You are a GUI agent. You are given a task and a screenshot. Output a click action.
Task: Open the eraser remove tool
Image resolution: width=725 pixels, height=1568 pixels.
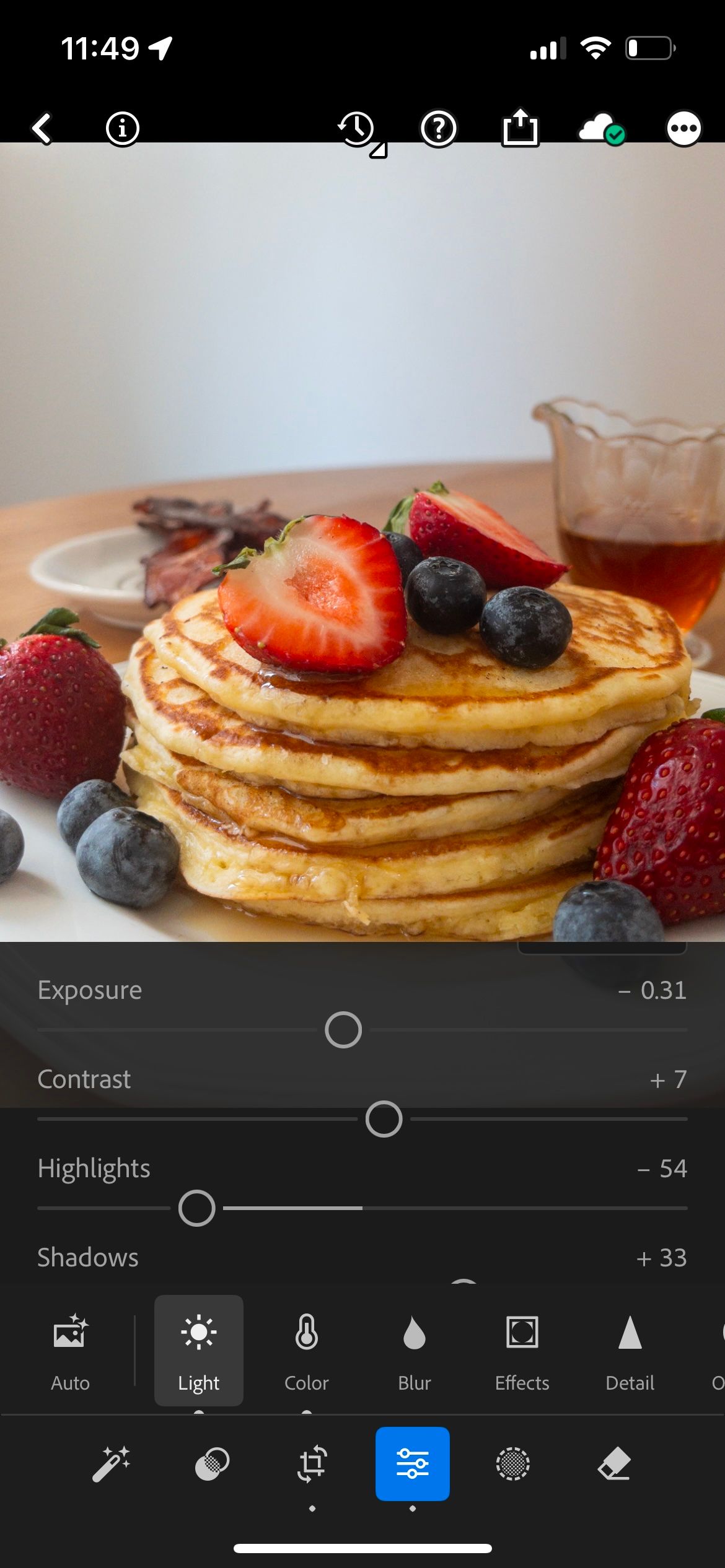(613, 1464)
